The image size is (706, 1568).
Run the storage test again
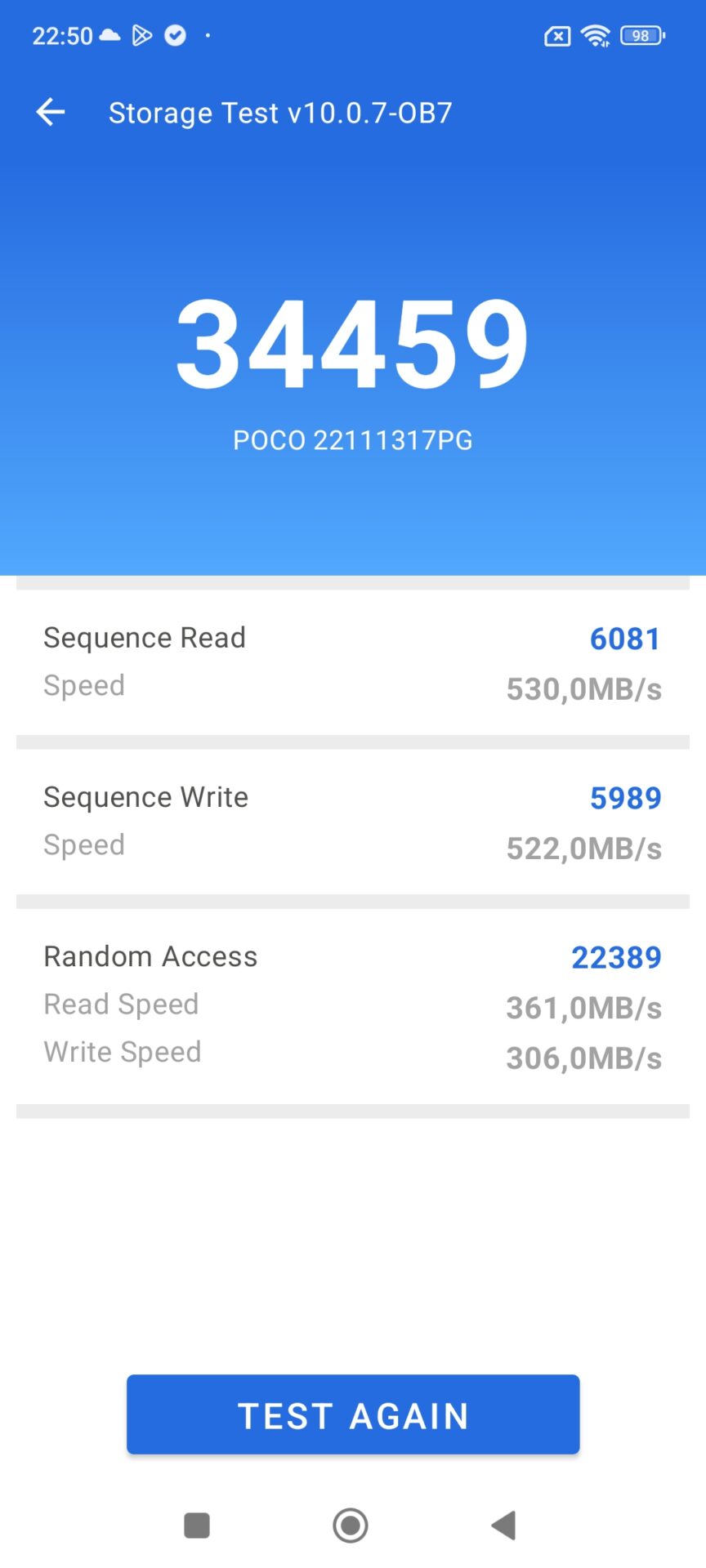click(353, 1415)
